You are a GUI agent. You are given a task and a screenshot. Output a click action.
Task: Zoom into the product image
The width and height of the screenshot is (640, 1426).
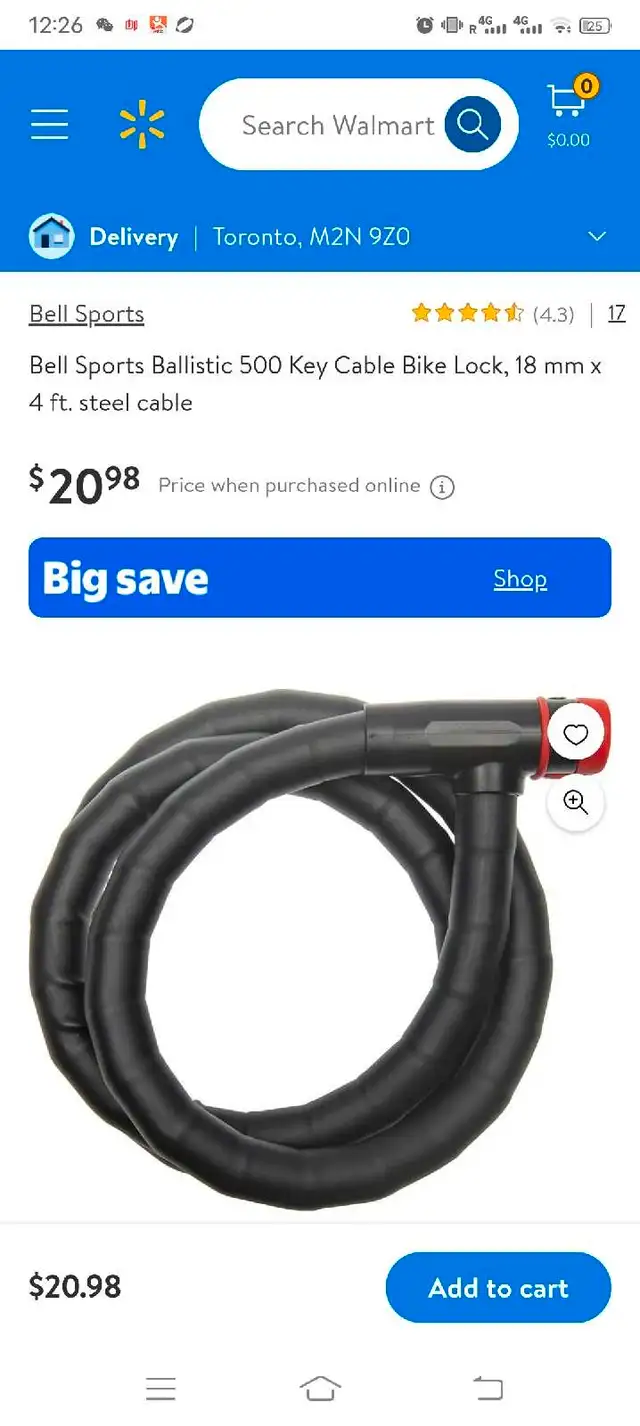coord(576,802)
